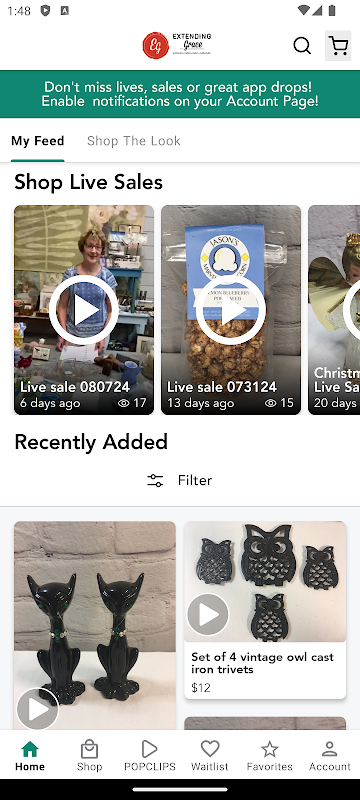View the Waitlist tab
Viewport: 360px width, 800px height.
[210, 756]
